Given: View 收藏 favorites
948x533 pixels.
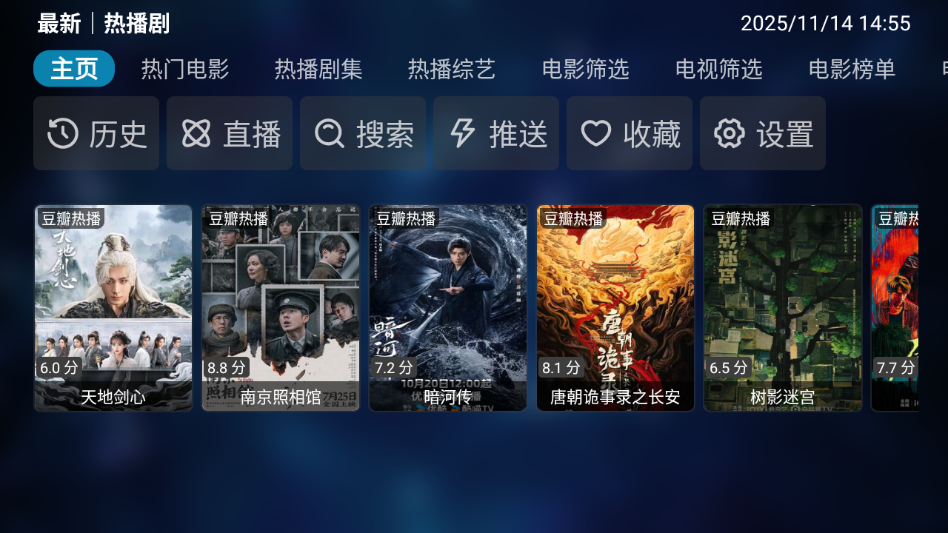Looking at the screenshot, I should 630,134.
